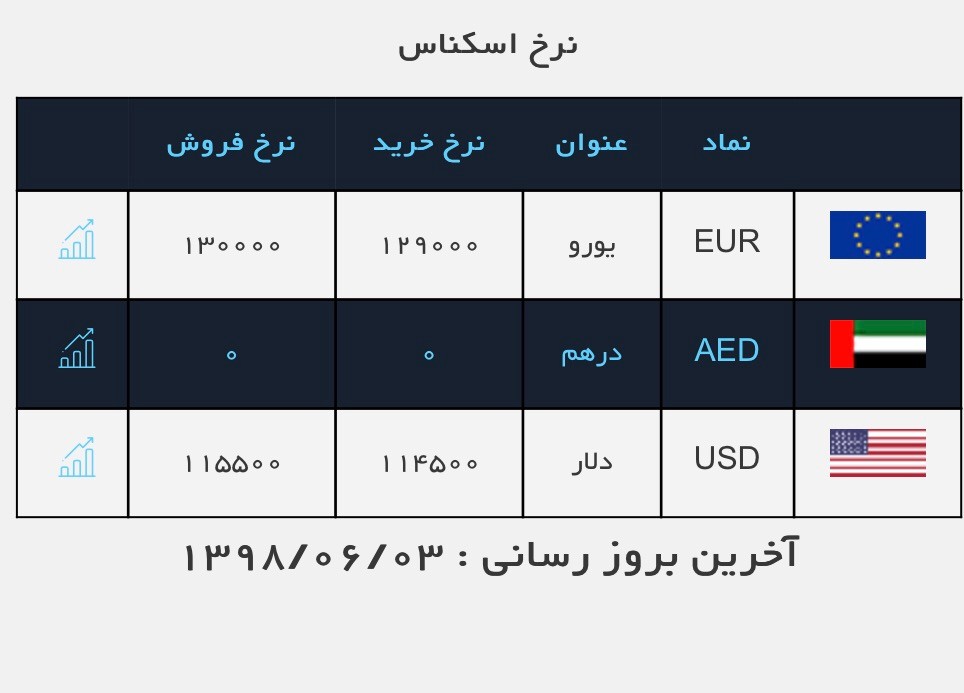View the AED dirham rate chart

pos(77,349)
